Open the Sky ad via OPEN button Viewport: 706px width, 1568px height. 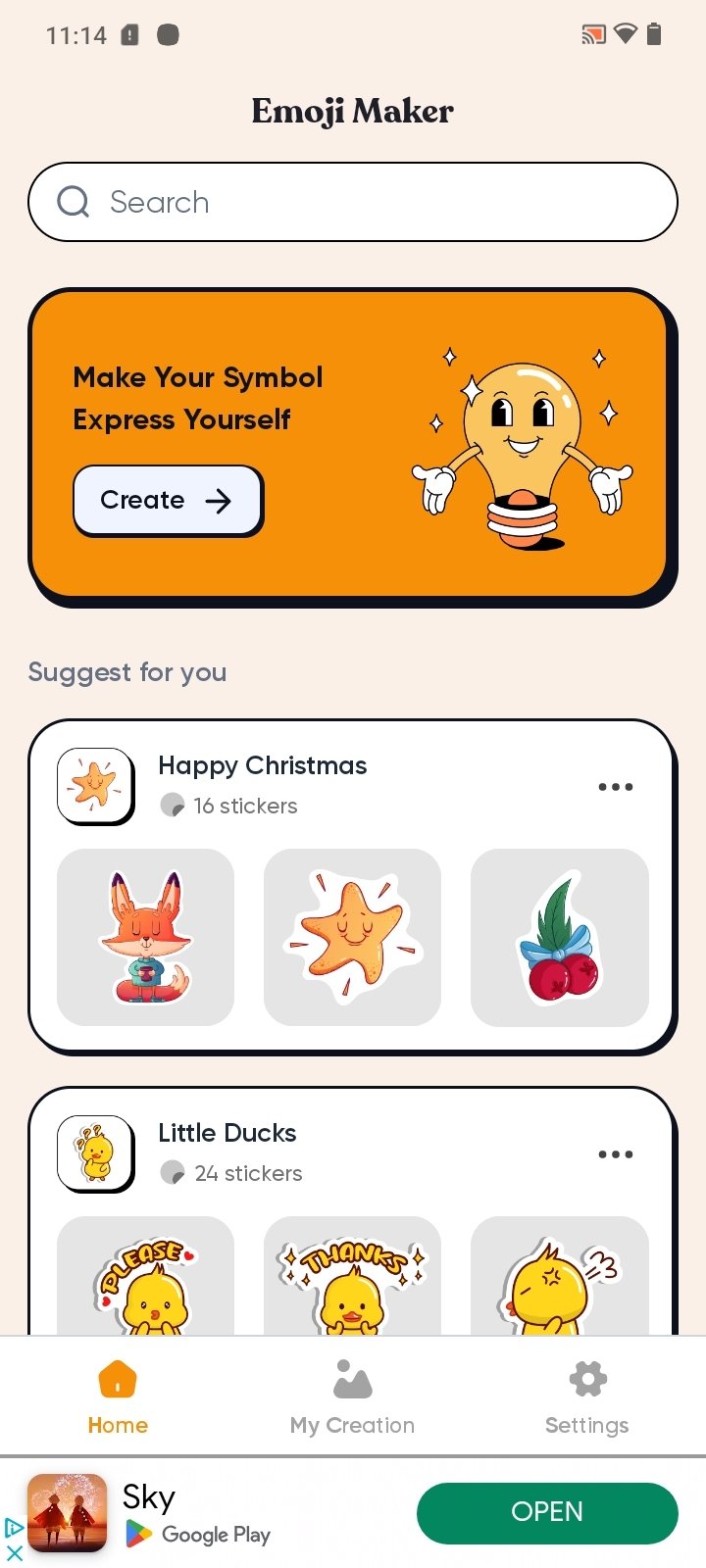pos(546,1512)
